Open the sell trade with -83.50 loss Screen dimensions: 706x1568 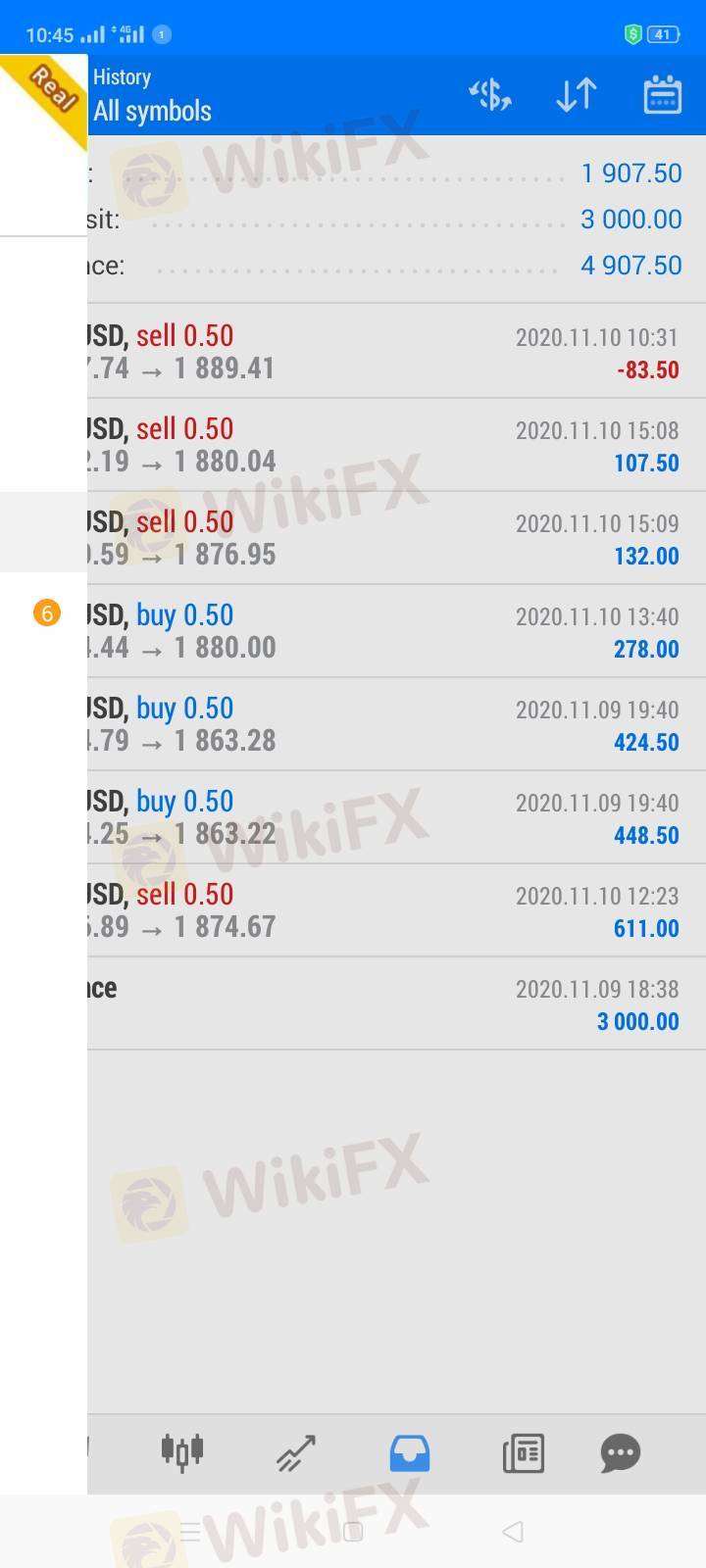click(392, 352)
